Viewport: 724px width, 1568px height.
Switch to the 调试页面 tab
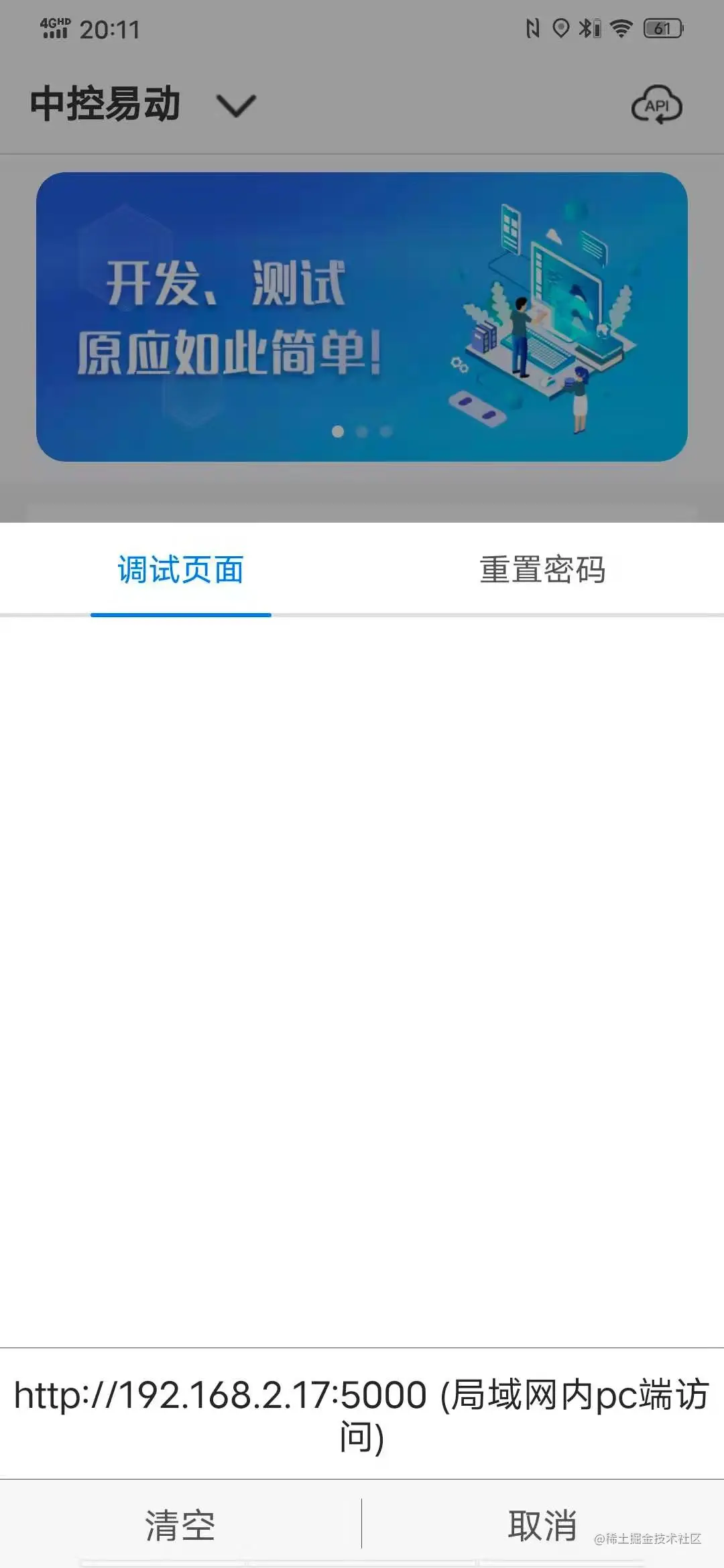pos(180,570)
